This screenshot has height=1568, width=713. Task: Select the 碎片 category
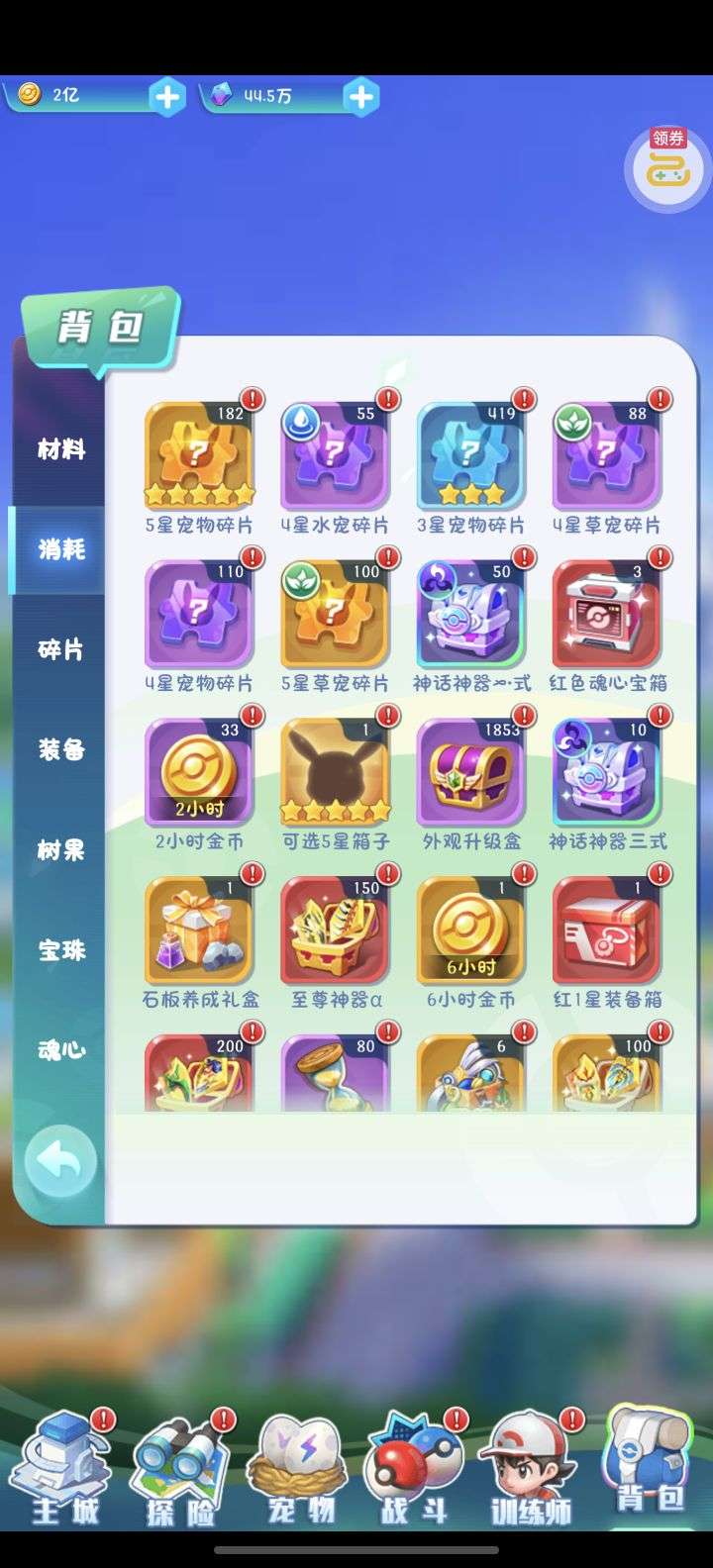pyautogui.click(x=61, y=649)
